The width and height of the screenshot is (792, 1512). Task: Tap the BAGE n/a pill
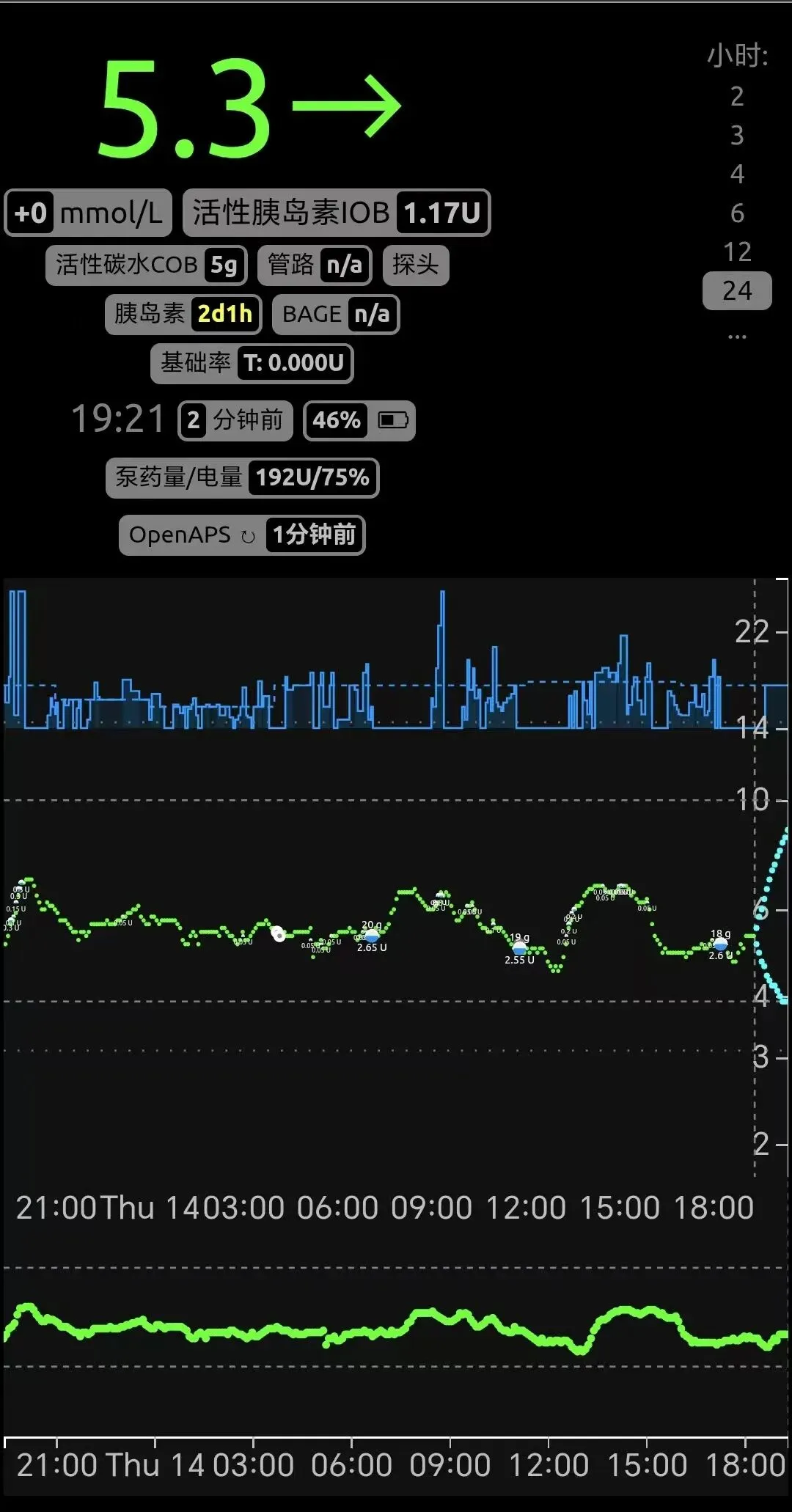pyautogui.click(x=336, y=314)
